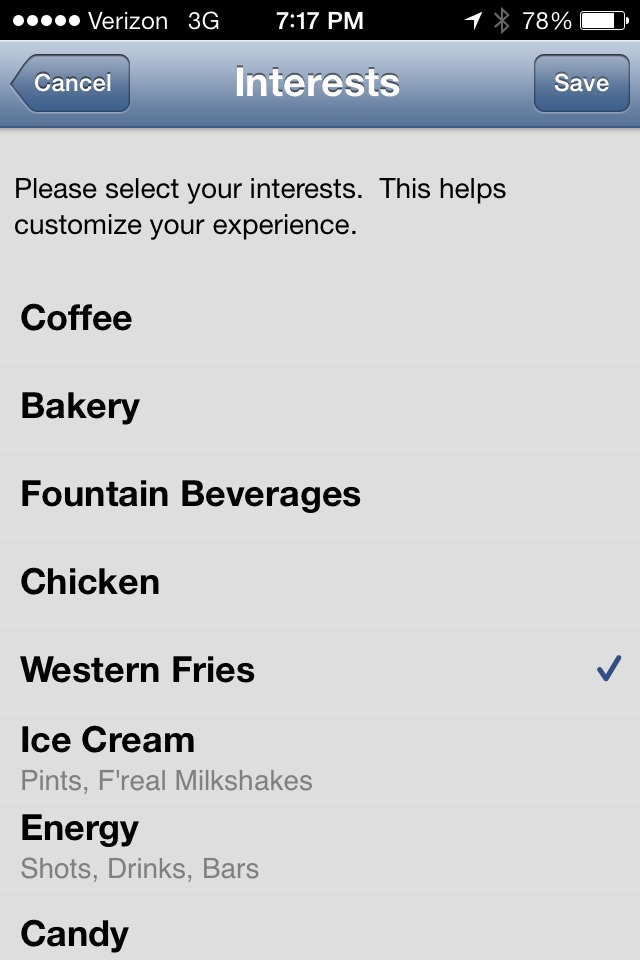
Task: Uncheck the Western Fries interest
Action: pyautogui.click(x=320, y=670)
